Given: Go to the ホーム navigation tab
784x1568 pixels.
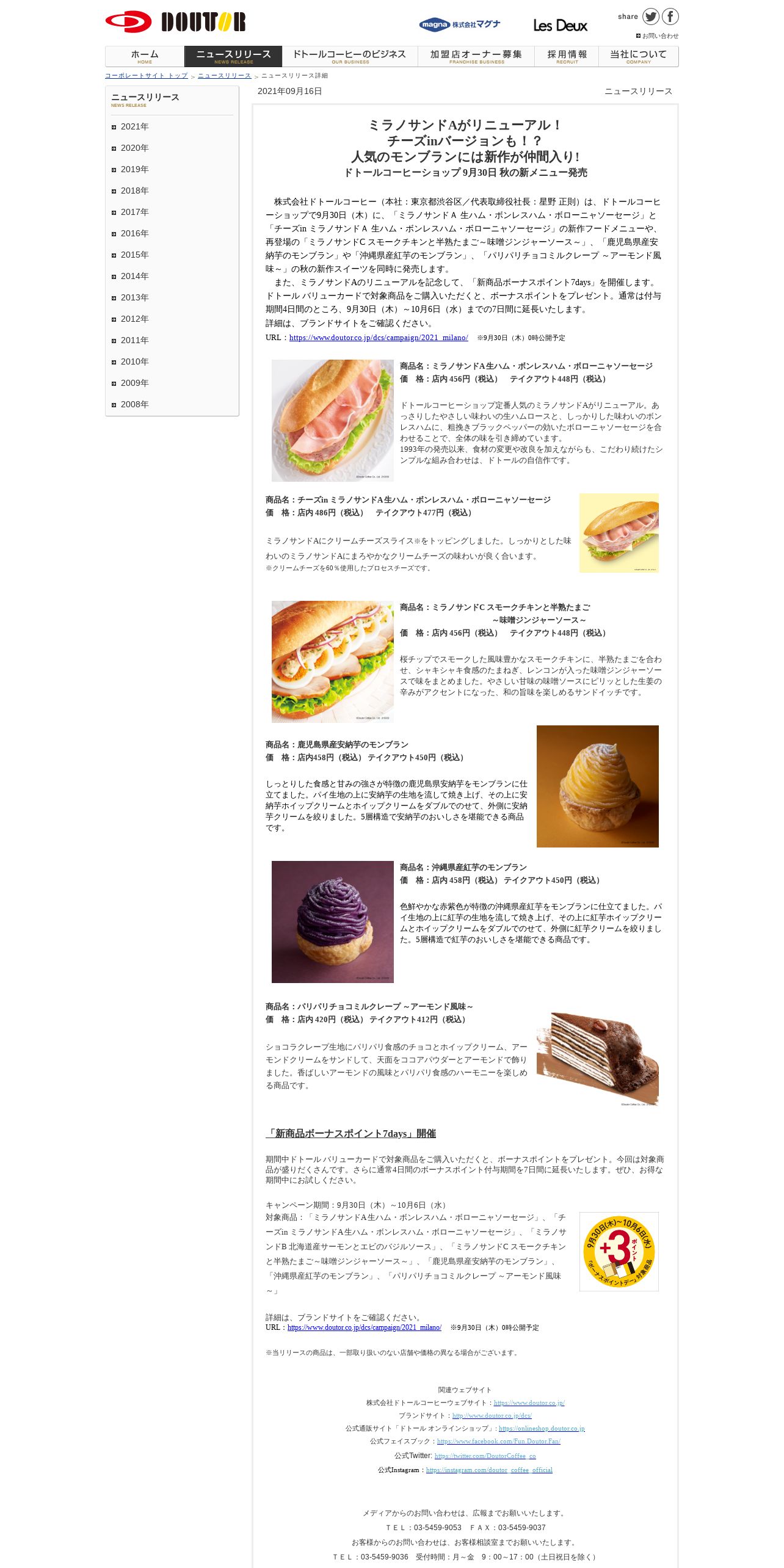Looking at the screenshot, I should pyautogui.click(x=145, y=56).
